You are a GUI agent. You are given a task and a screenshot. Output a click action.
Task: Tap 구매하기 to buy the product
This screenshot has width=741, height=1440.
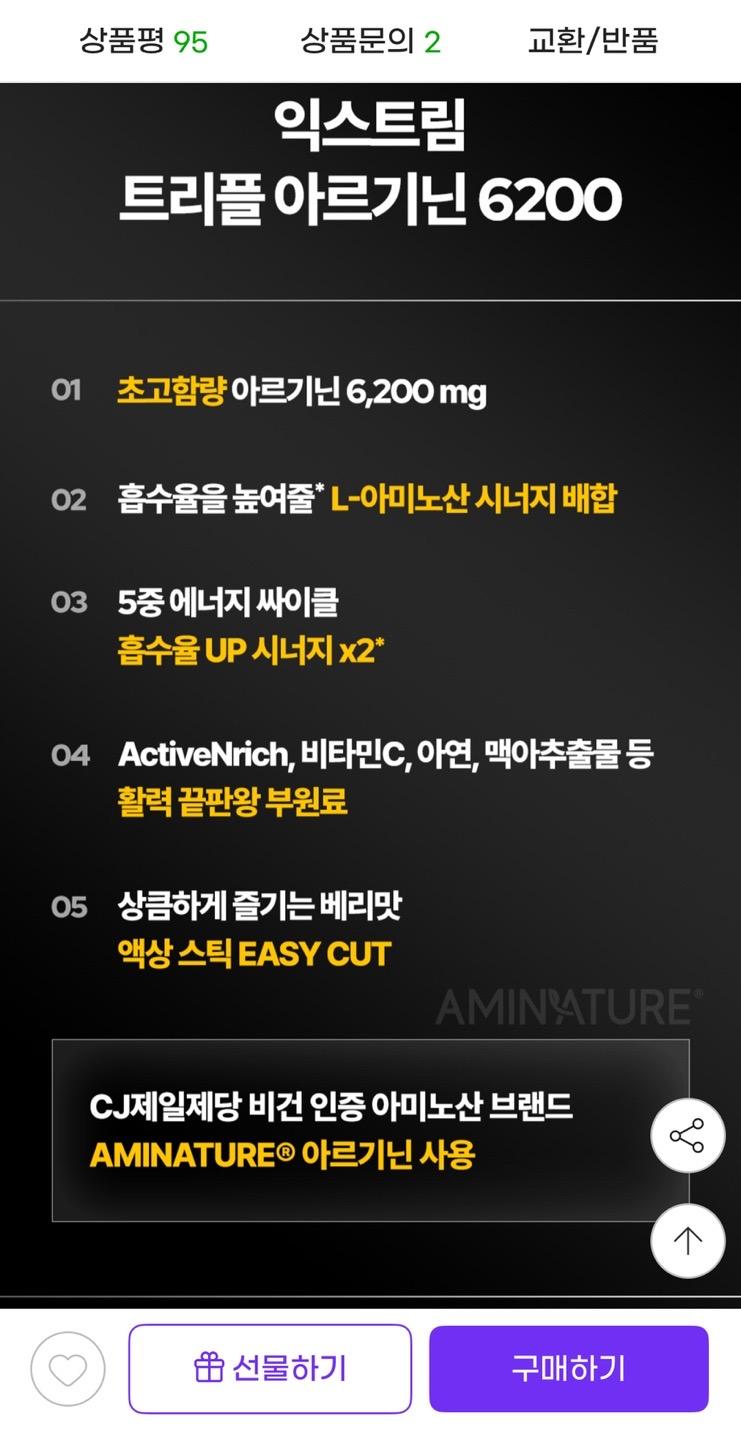pyautogui.click(x=568, y=1369)
